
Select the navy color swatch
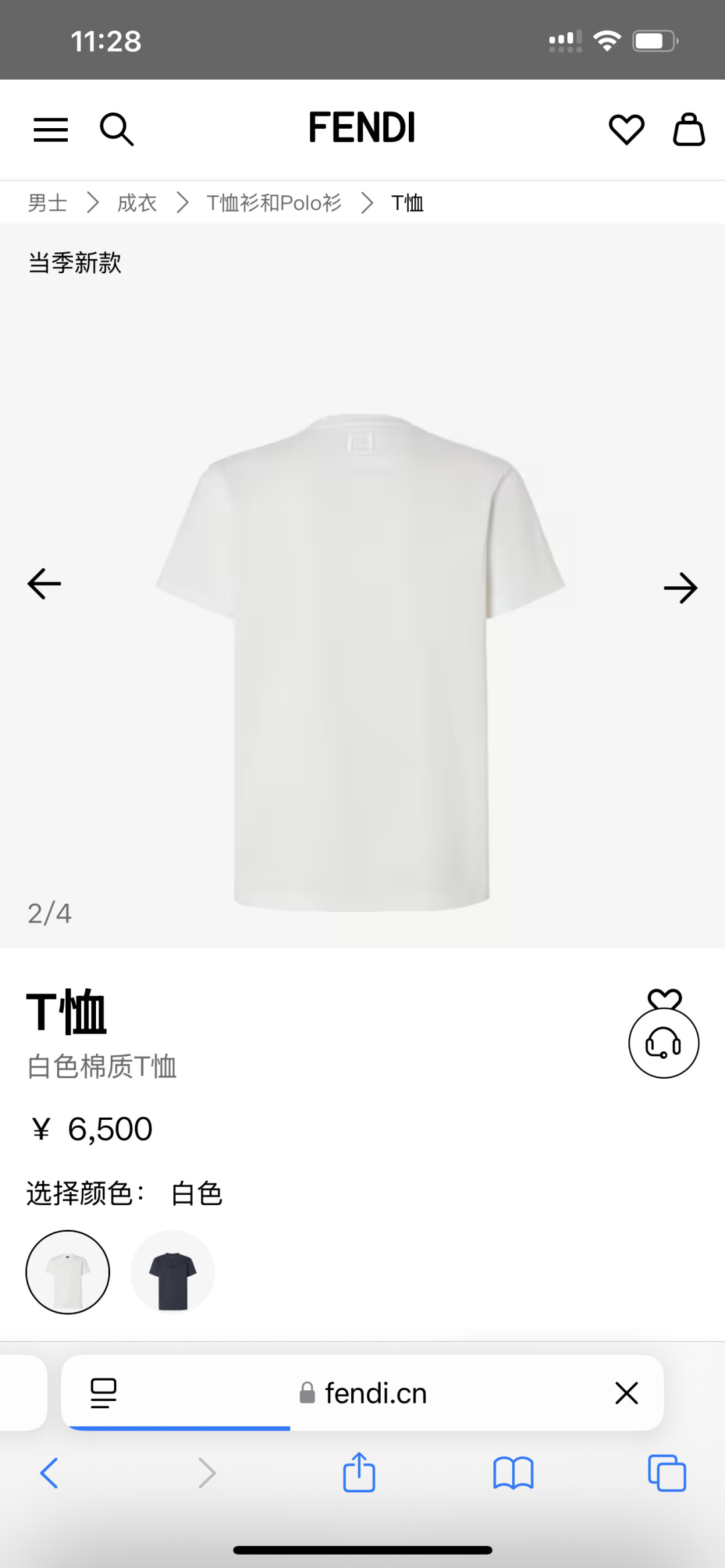click(x=173, y=1272)
